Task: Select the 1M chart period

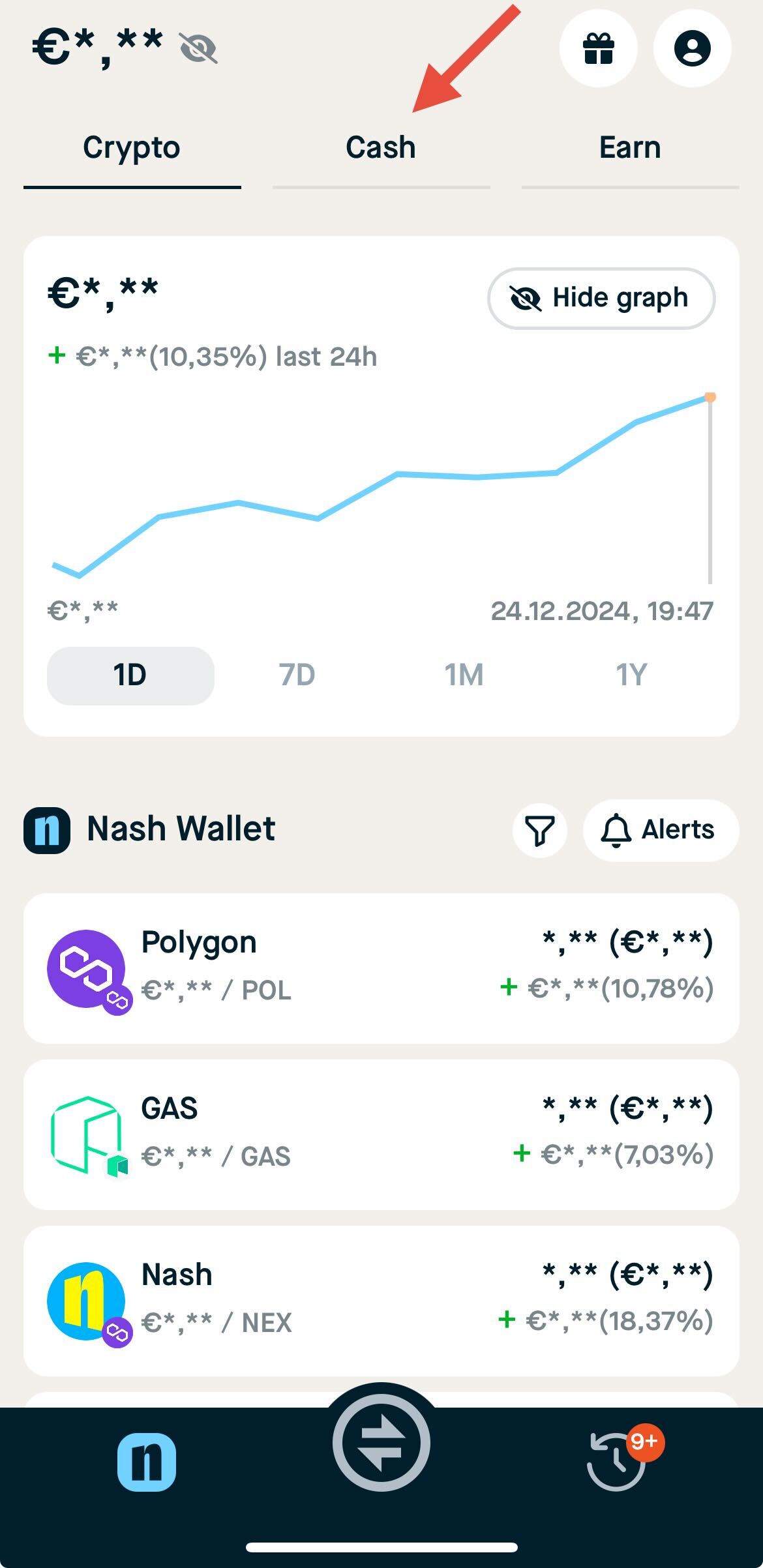Action: [465, 675]
